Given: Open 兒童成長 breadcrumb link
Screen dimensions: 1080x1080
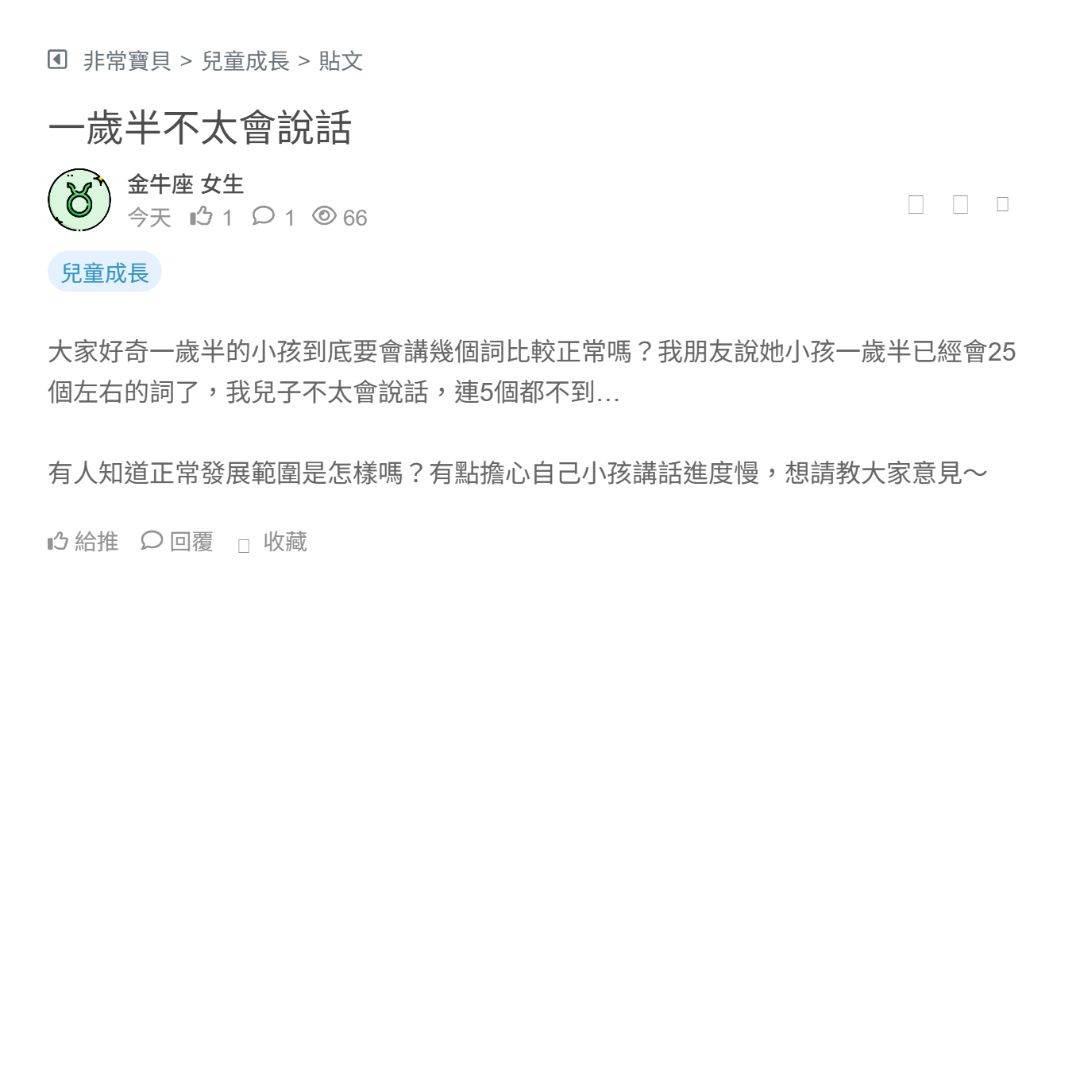Looking at the screenshot, I should [x=245, y=61].
